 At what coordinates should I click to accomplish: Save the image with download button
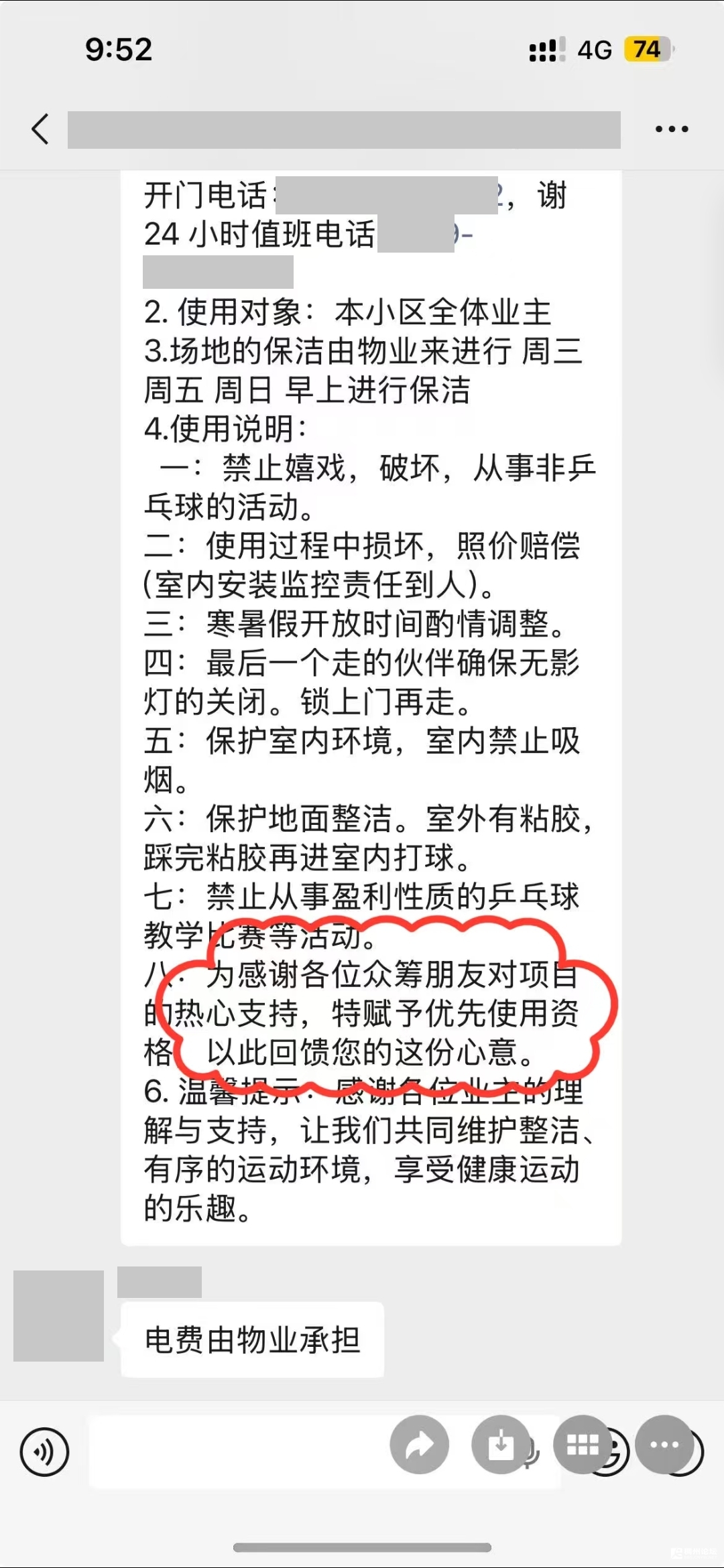coord(501,1445)
